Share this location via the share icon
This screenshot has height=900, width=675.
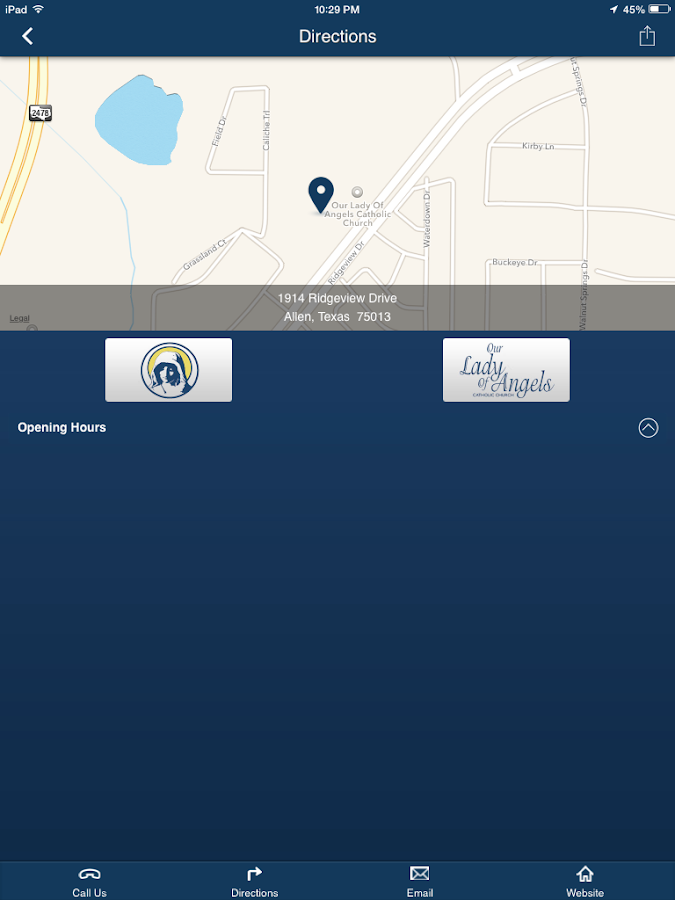[647, 36]
